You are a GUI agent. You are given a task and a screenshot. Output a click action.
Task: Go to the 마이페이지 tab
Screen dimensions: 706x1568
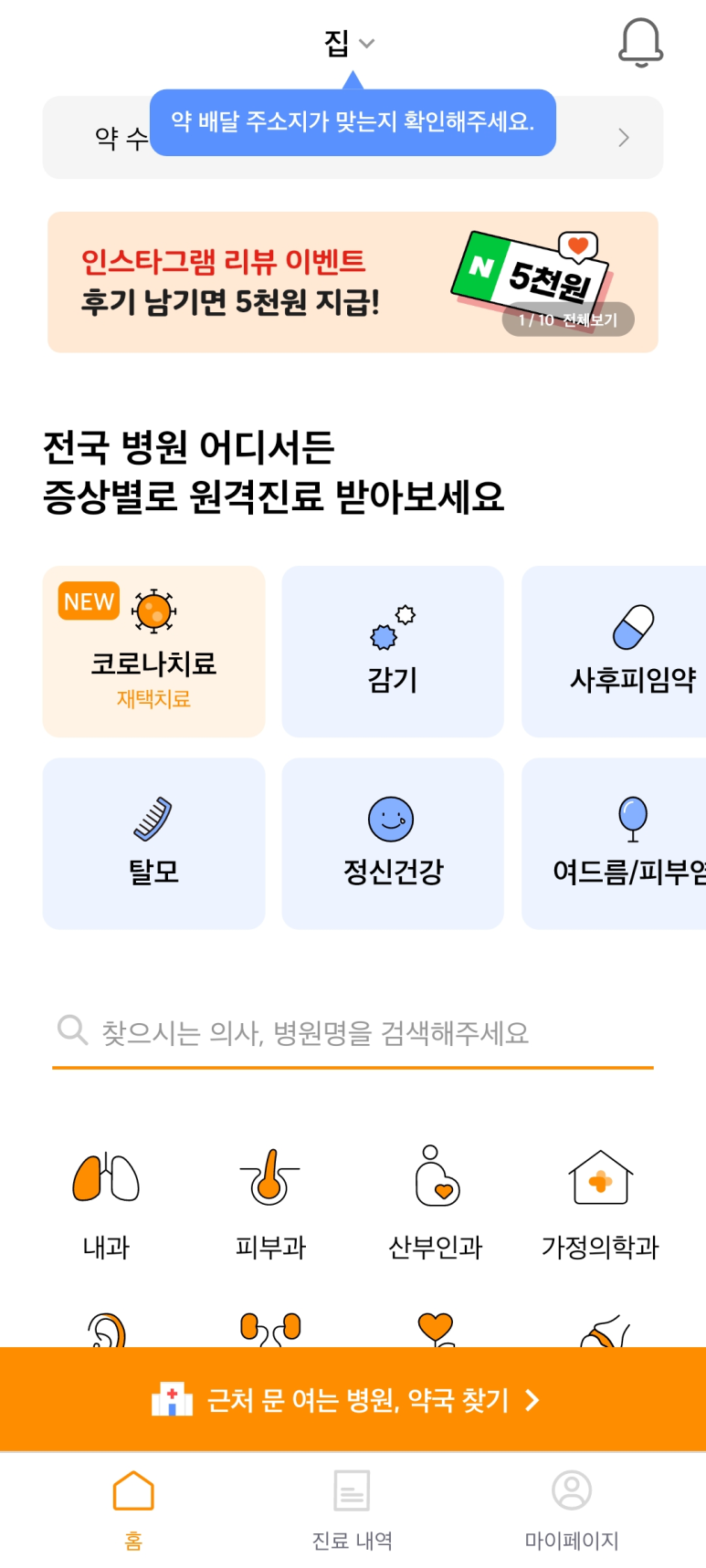(x=572, y=1510)
